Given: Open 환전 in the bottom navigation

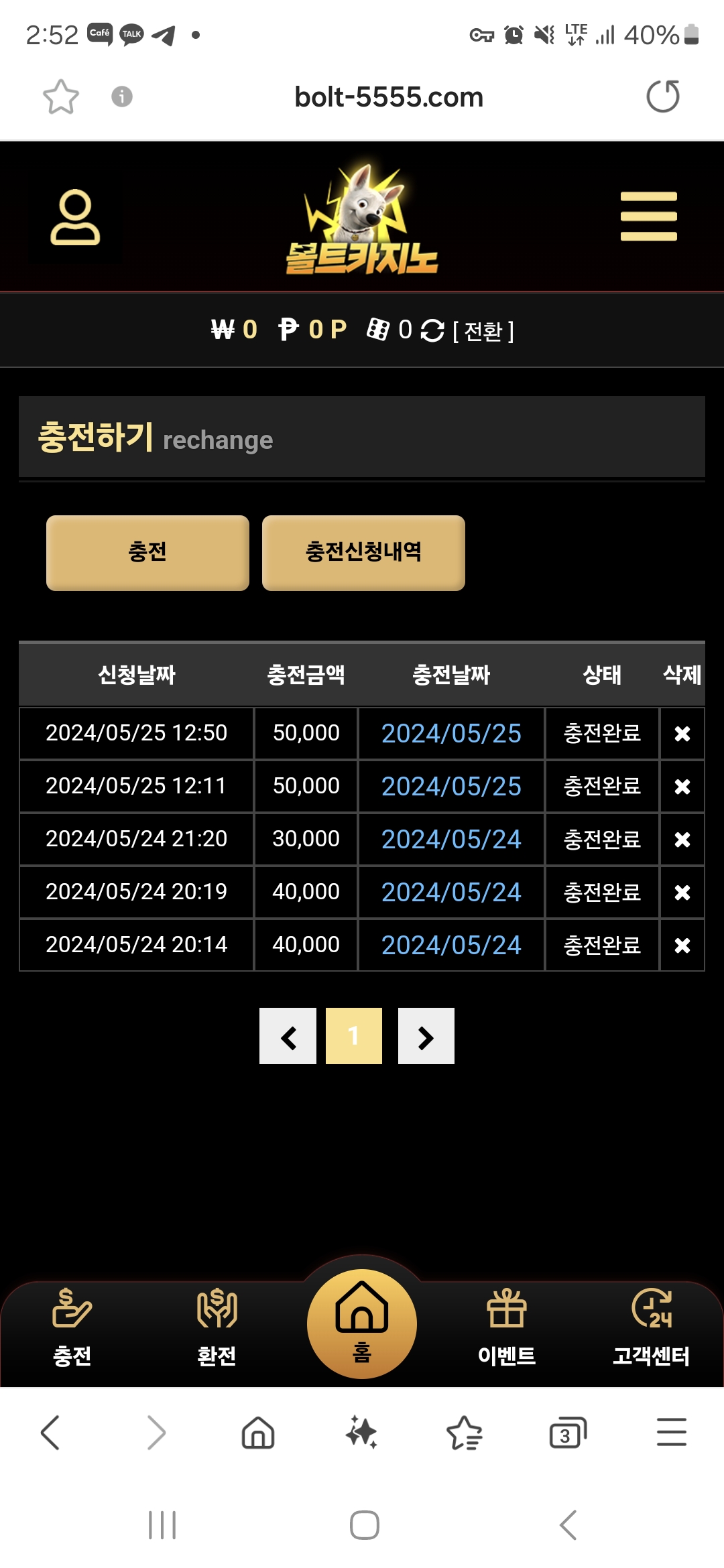Looking at the screenshot, I should pyautogui.click(x=217, y=1327).
